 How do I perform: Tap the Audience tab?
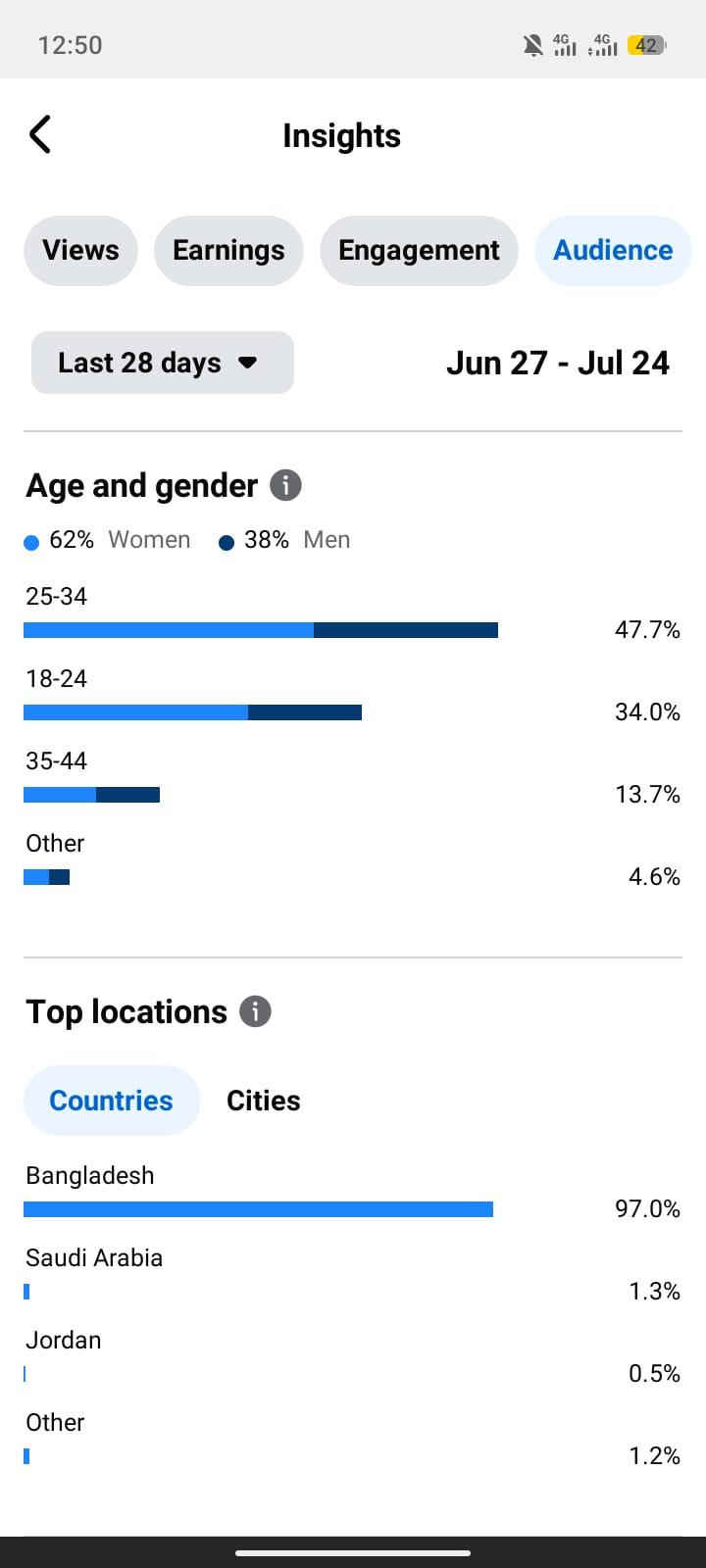click(613, 251)
